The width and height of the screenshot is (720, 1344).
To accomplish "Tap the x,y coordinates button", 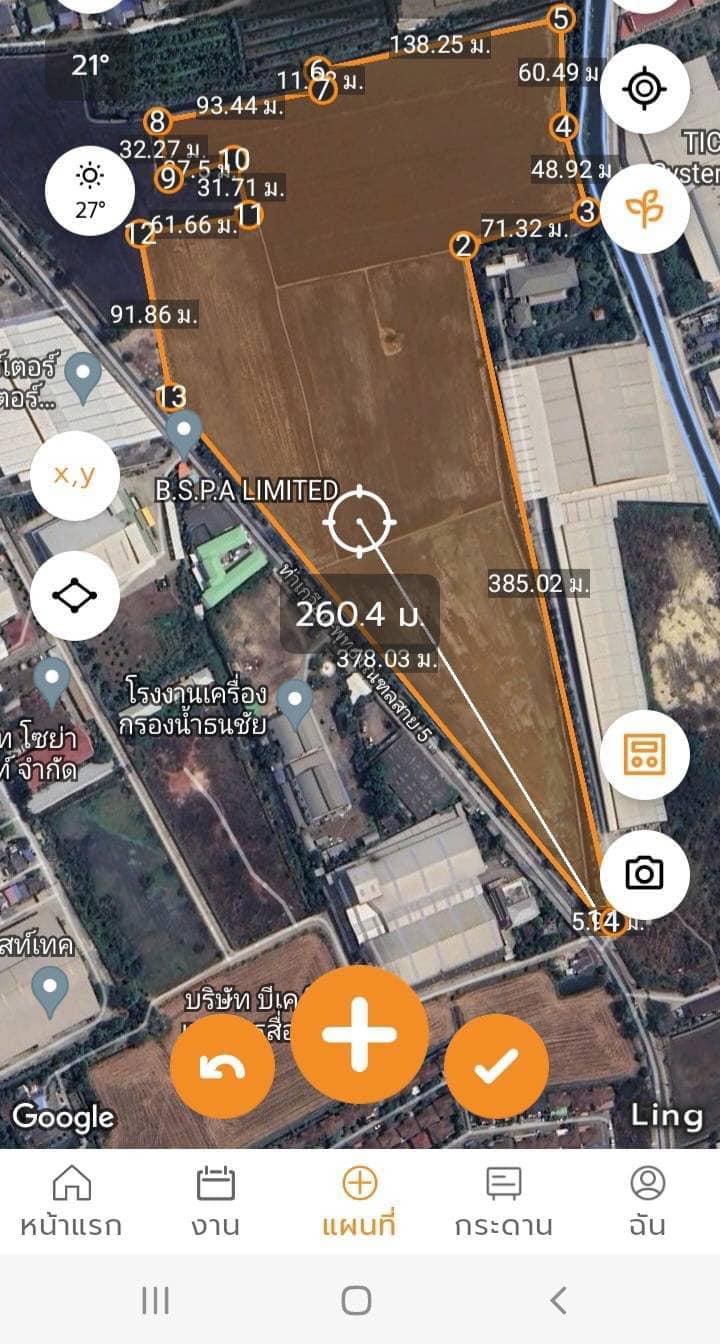I will [x=75, y=475].
